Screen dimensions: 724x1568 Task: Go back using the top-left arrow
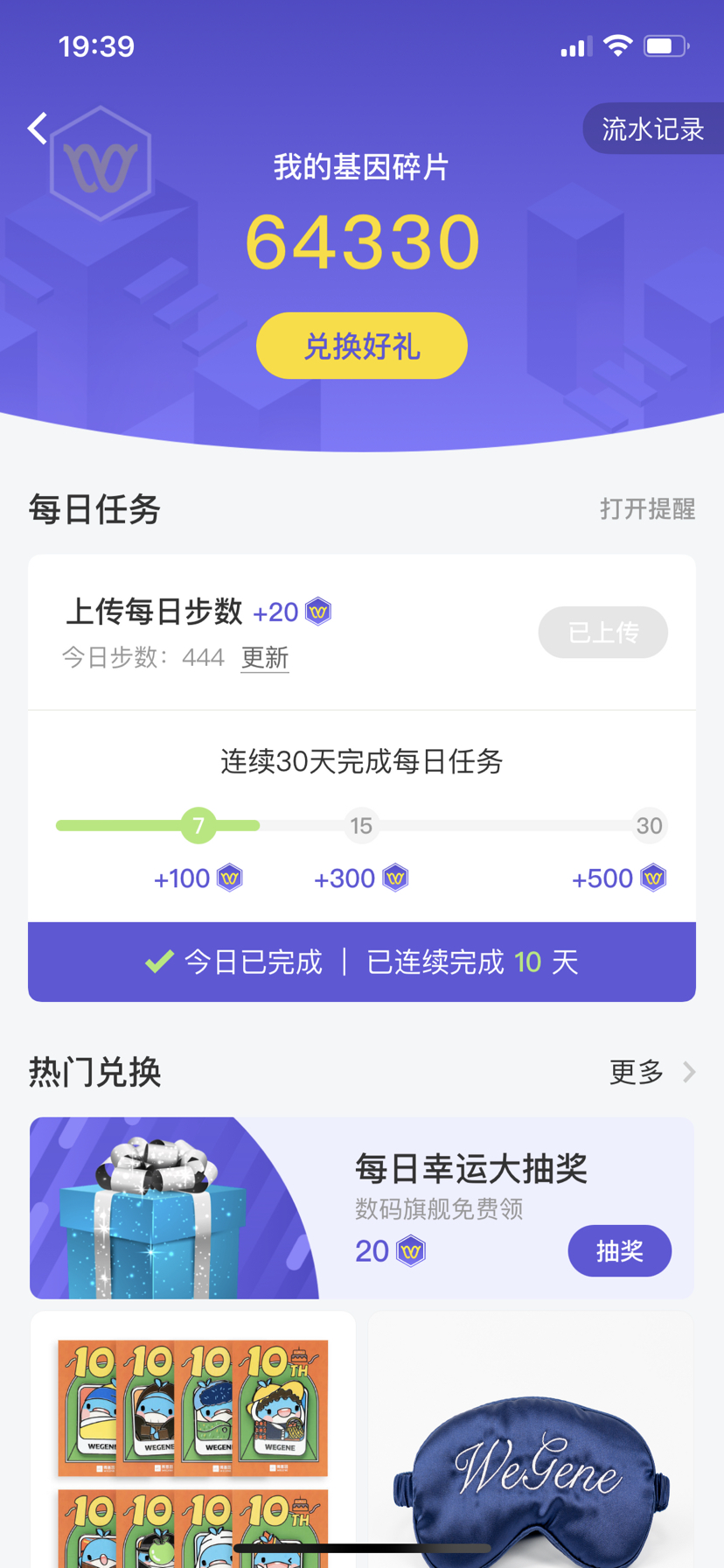point(38,129)
